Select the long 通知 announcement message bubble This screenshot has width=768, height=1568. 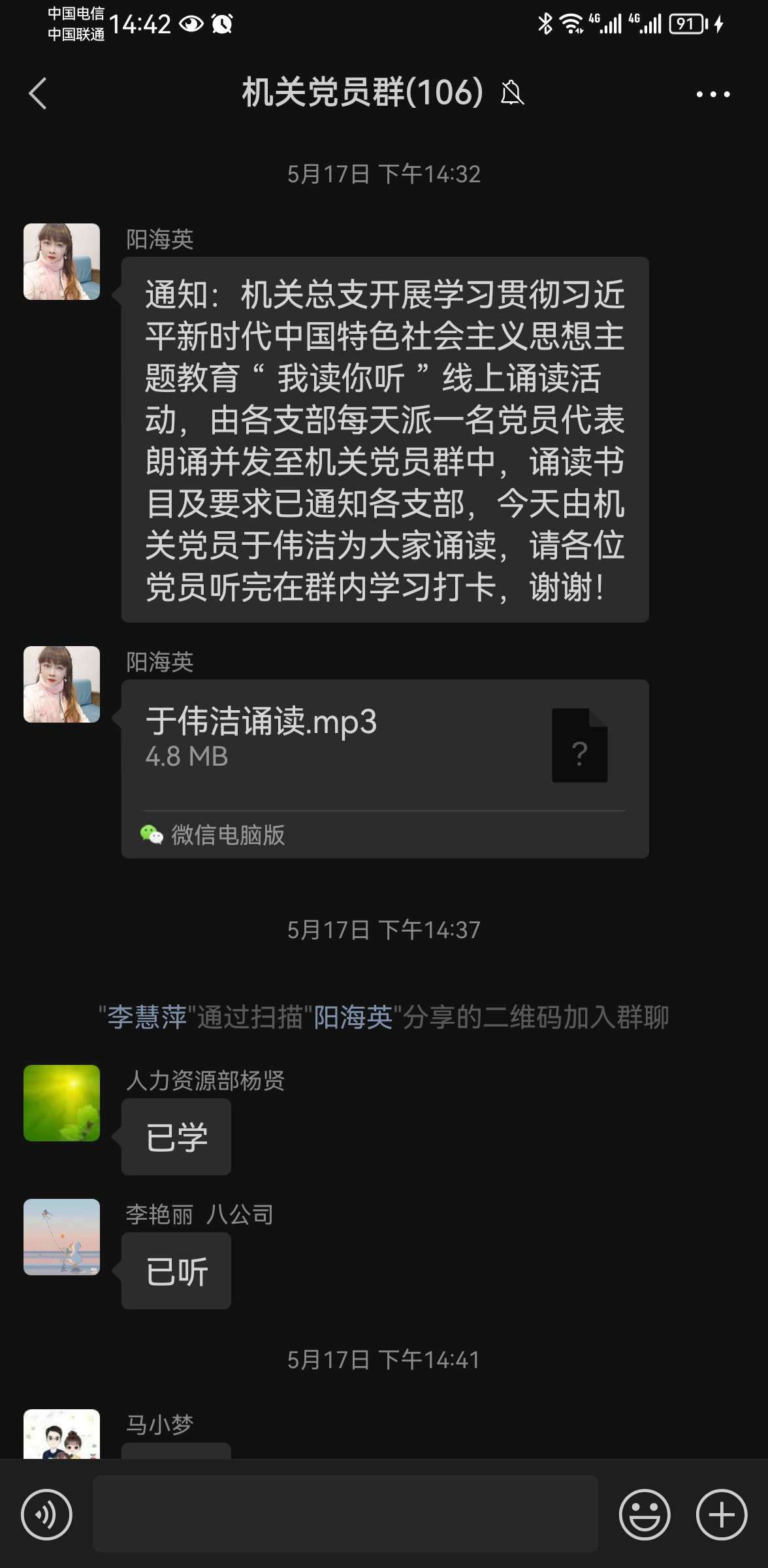pyautogui.click(x=385, y=438)
